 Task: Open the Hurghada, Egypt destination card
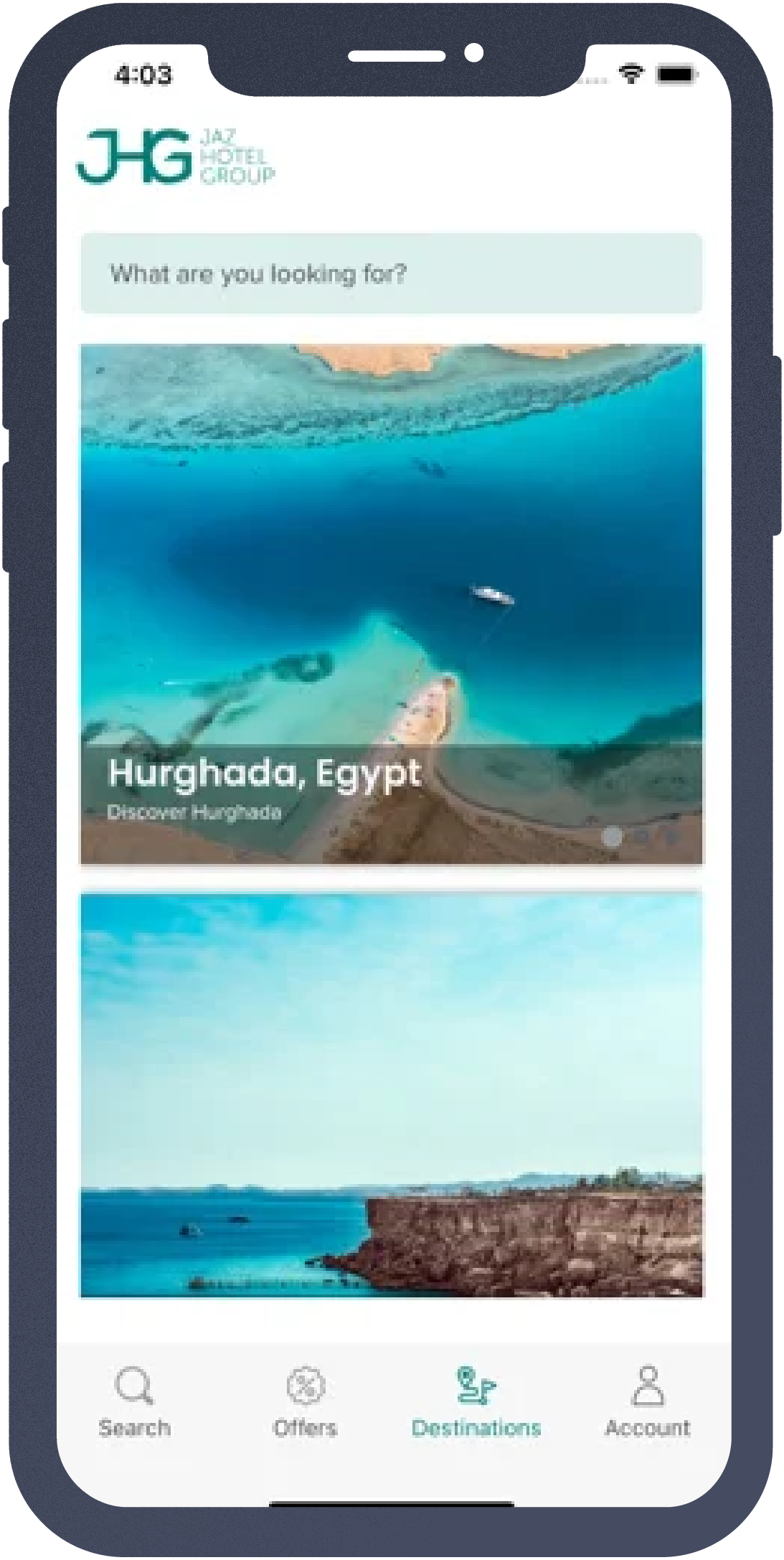tap(391, 603)
